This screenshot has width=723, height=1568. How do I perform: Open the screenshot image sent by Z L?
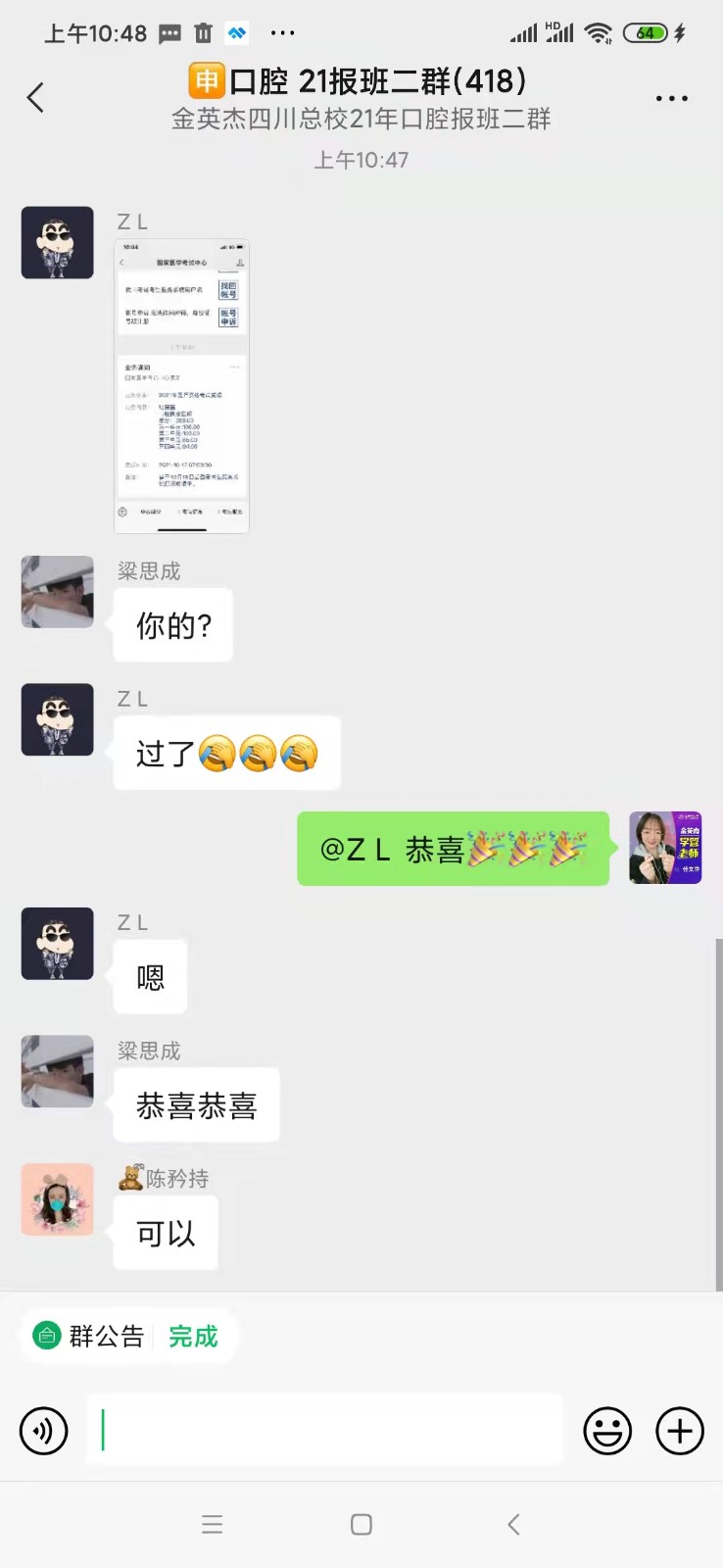[x=182, y=386]
